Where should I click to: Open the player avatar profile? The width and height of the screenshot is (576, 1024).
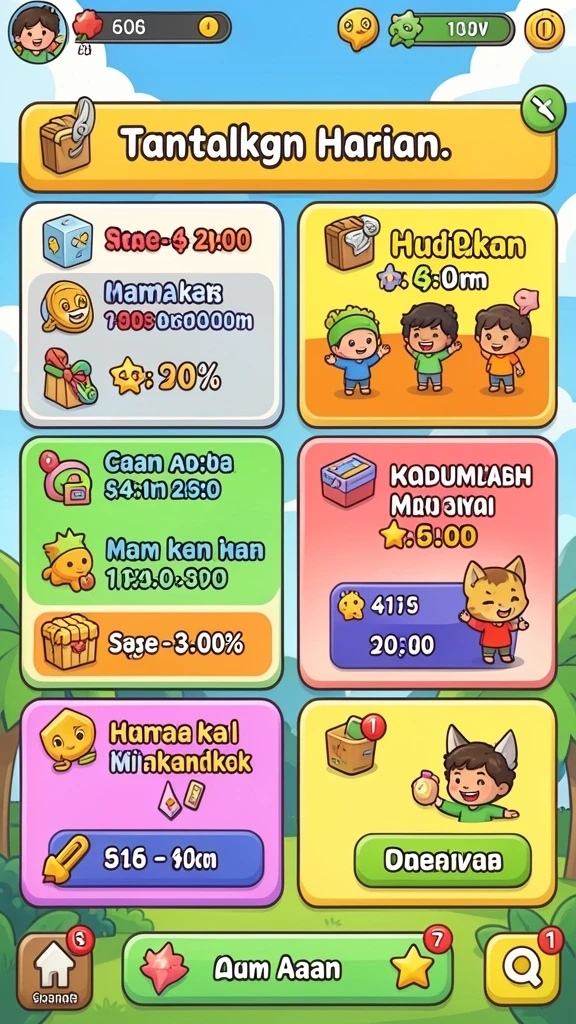pyautogui.click(x=37, y=33)
